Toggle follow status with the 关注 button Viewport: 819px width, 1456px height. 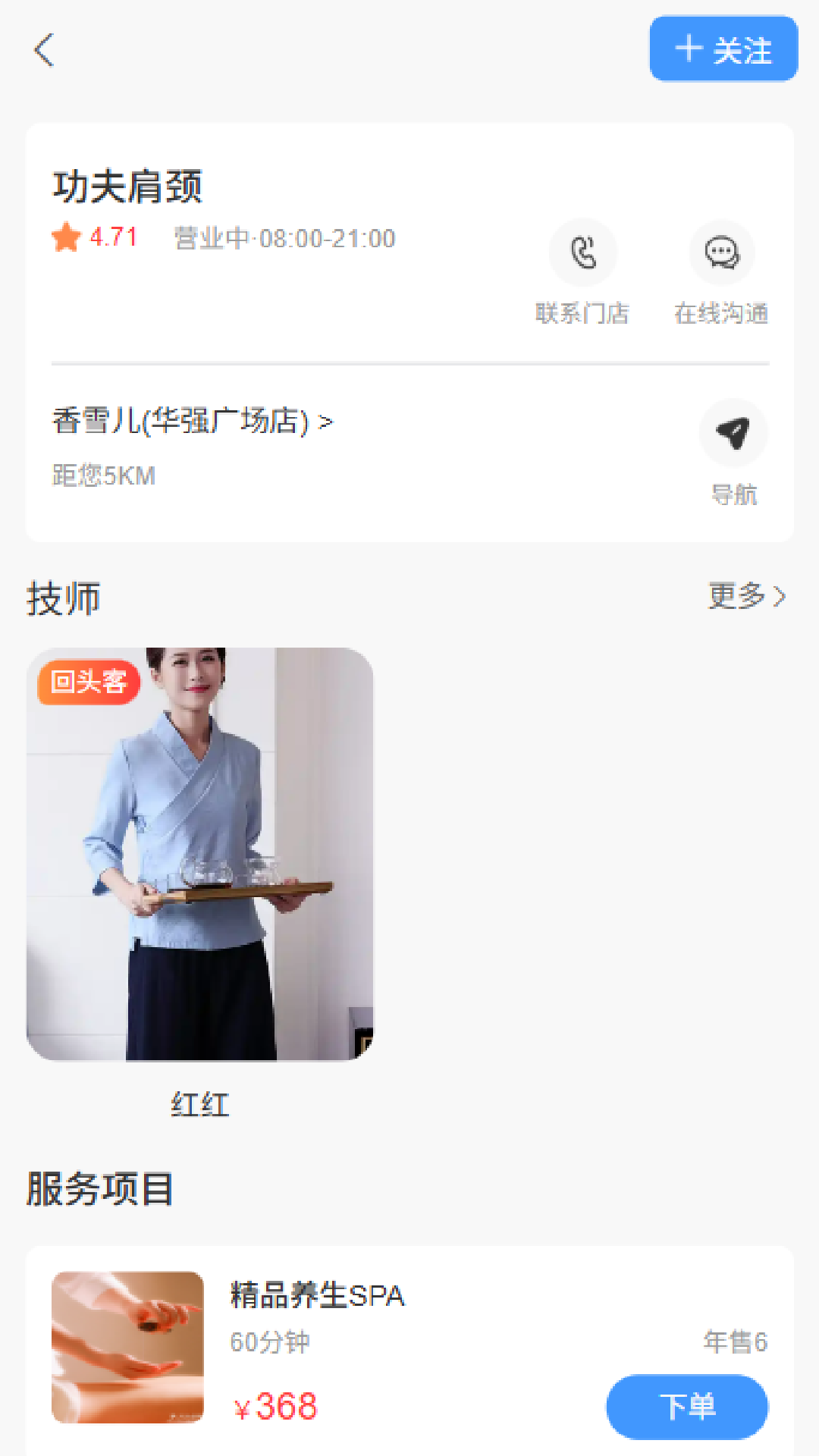coord(722,49)
